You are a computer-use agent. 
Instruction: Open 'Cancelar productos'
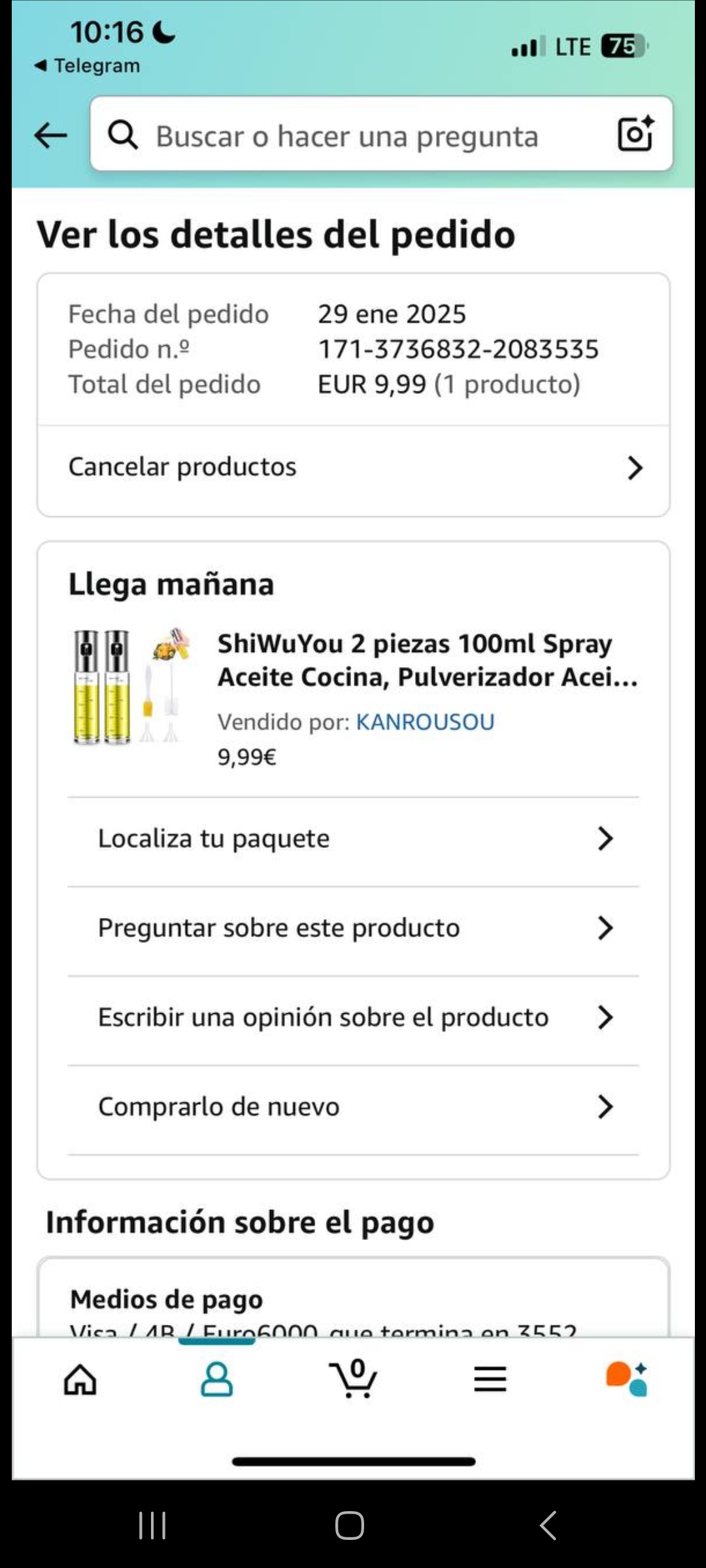(x=353, y=468)
